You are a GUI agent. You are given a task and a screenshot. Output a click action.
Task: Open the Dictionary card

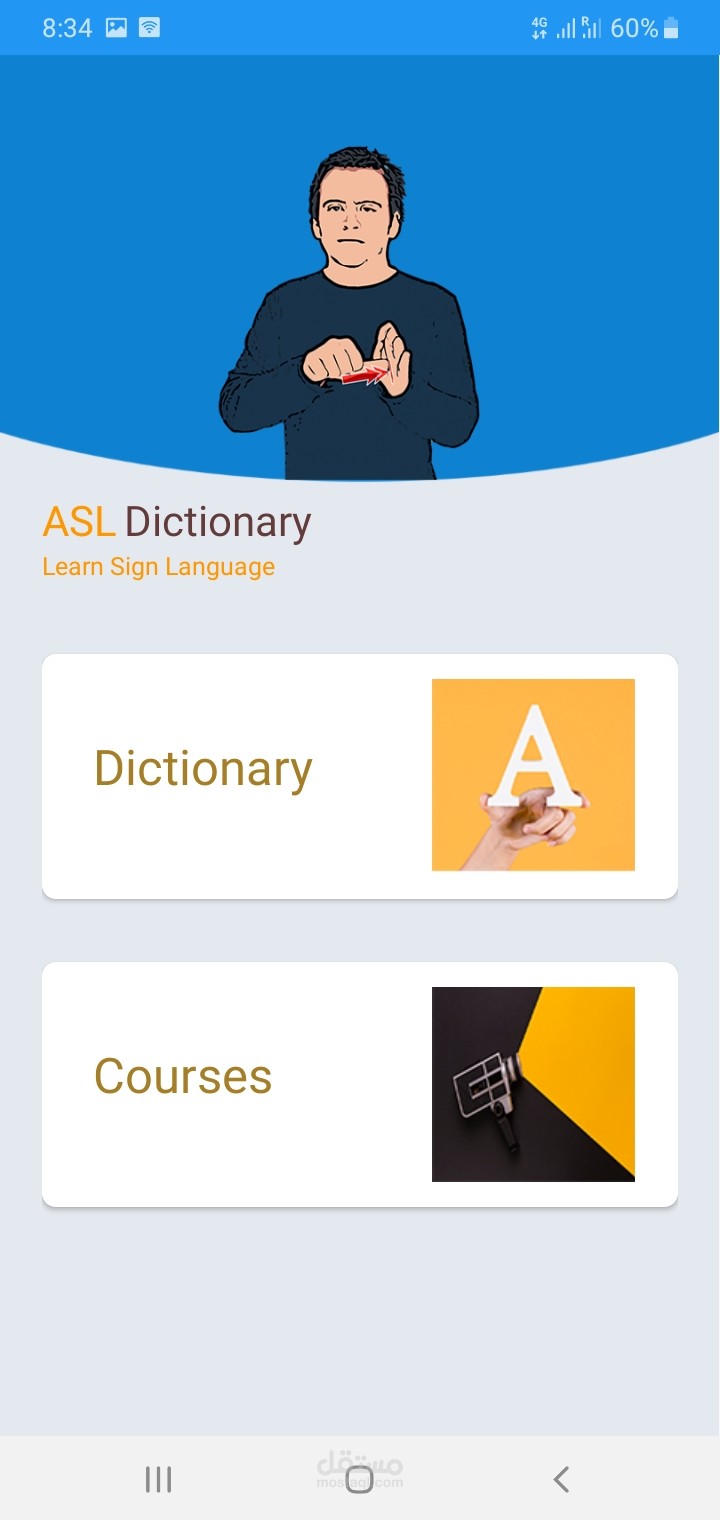pos(360,776)
